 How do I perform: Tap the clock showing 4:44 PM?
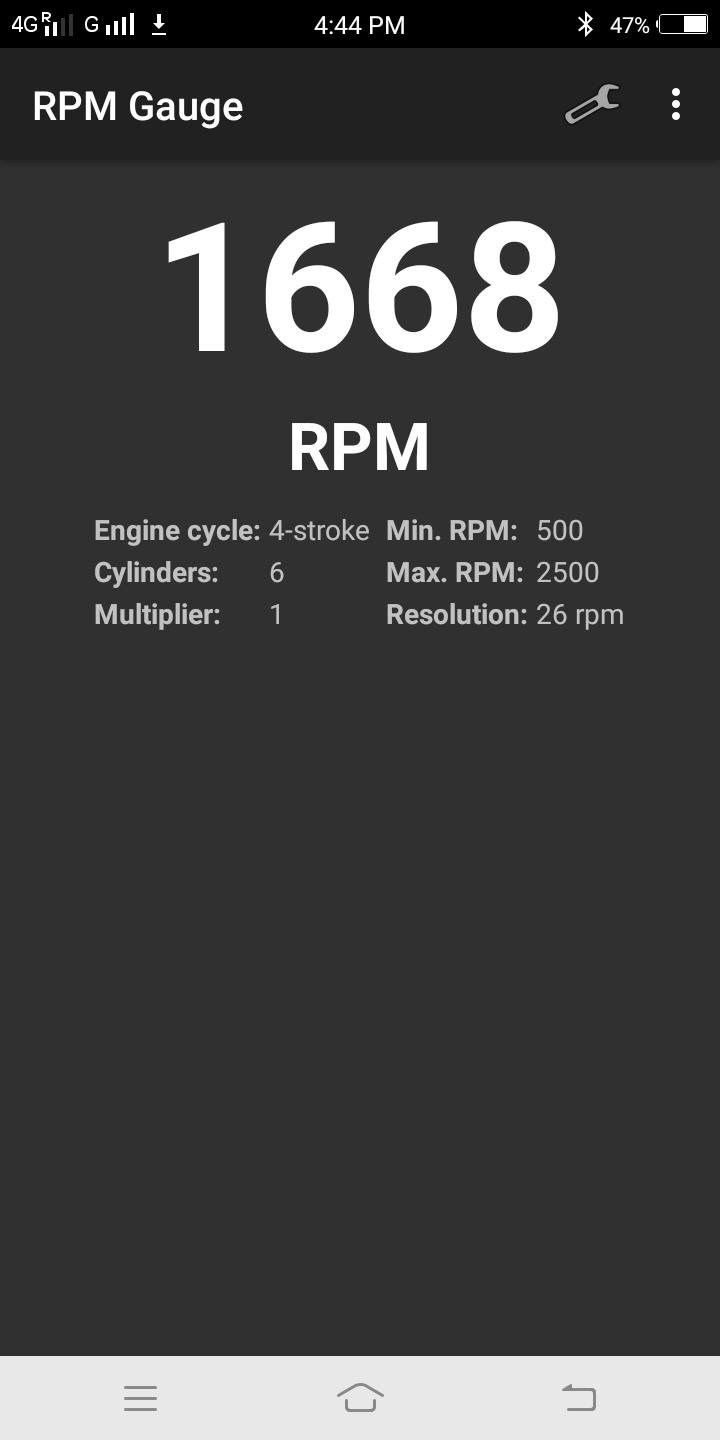tap(359, 24)
